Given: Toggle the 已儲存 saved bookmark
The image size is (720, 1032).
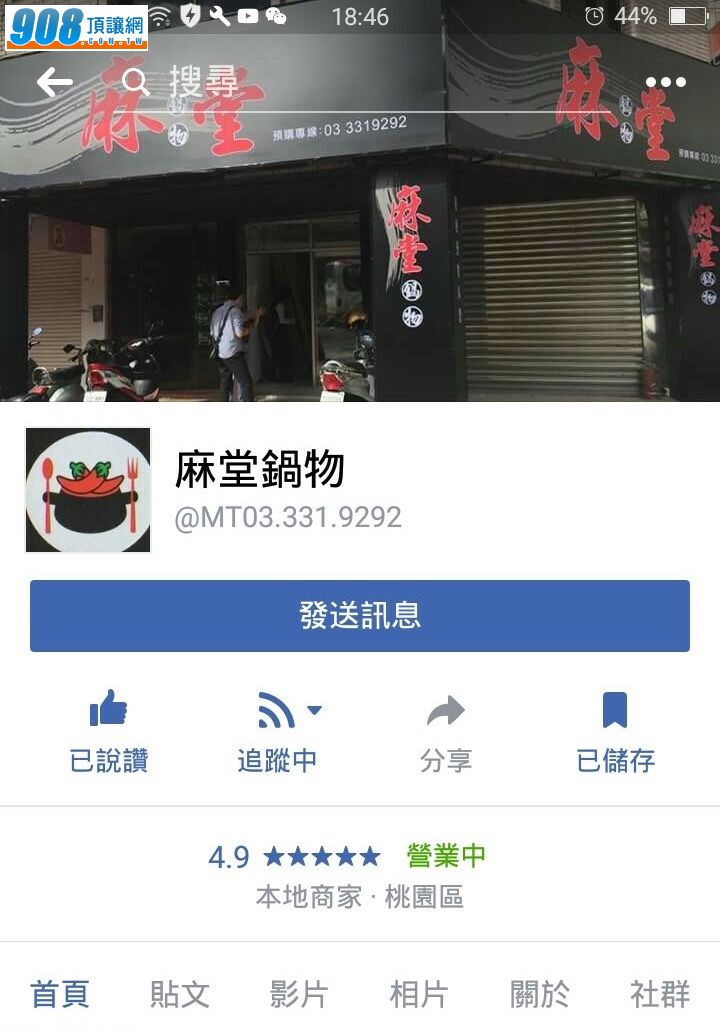Looking at the screenshot, I should coord(615,733).
